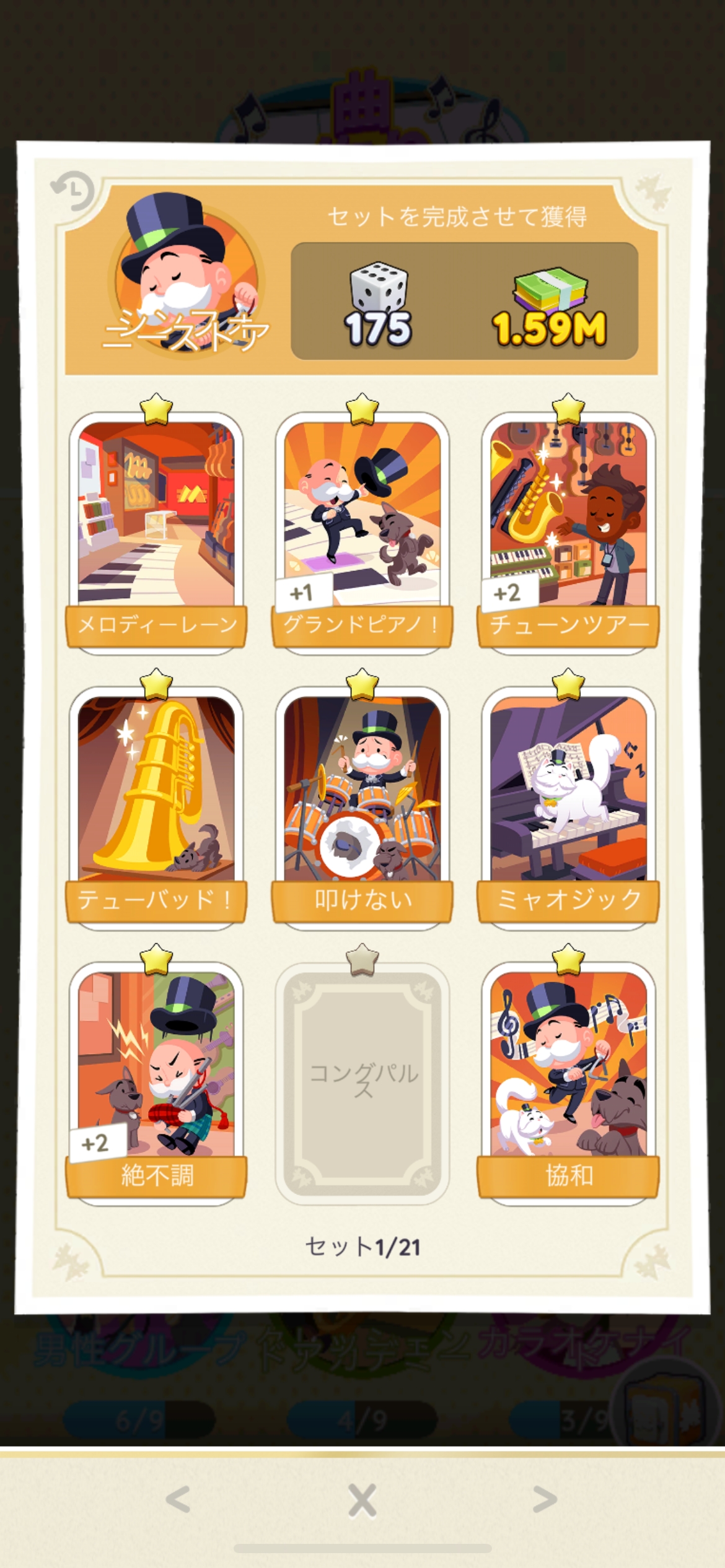The height and width of the screenshot is (1568, 725).
Task: Go to the previous sticker set
Action: (178, 1499)
